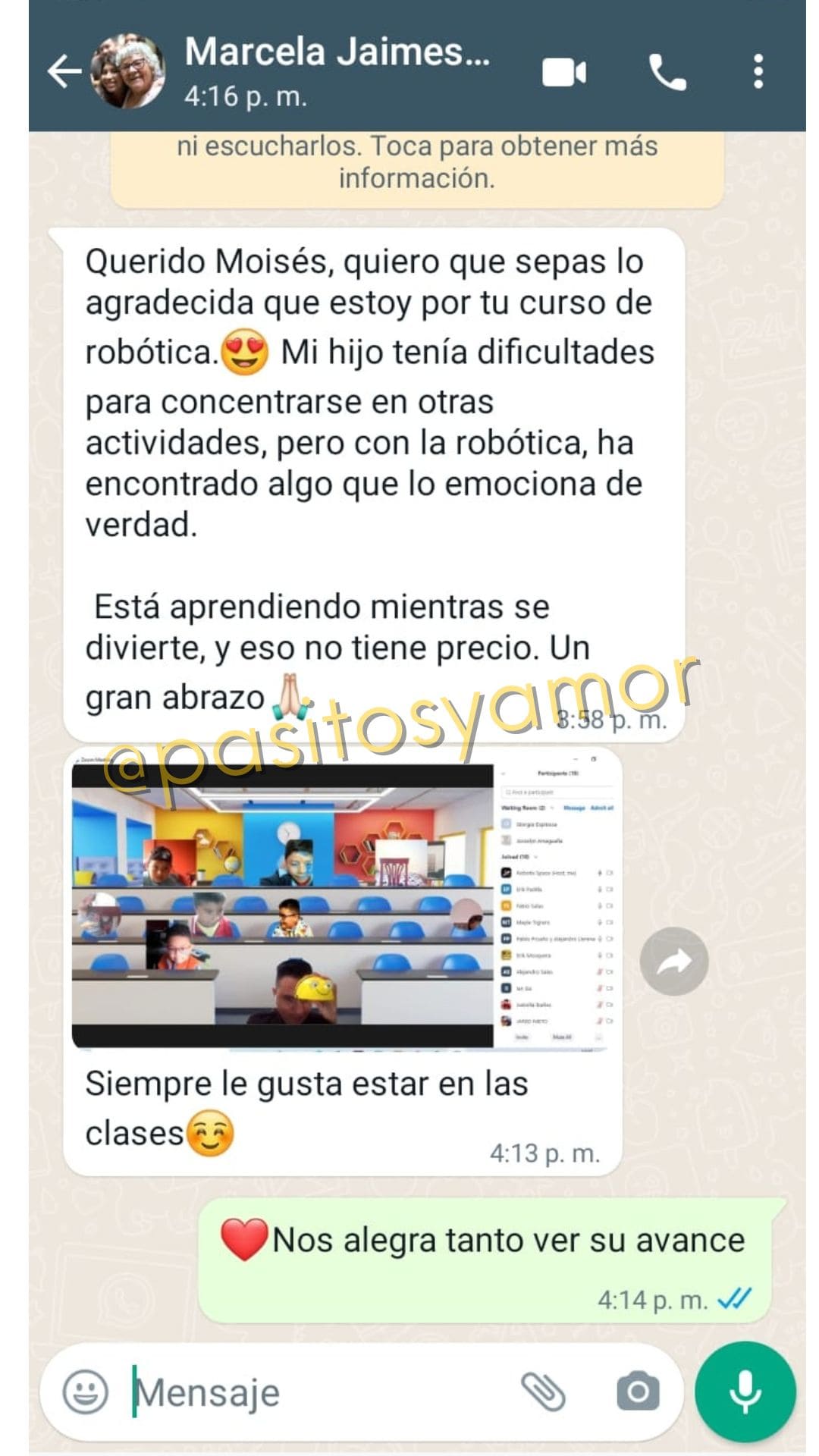
Task: Focus the Mensaje text field
Action: (x=318, y=1392)
